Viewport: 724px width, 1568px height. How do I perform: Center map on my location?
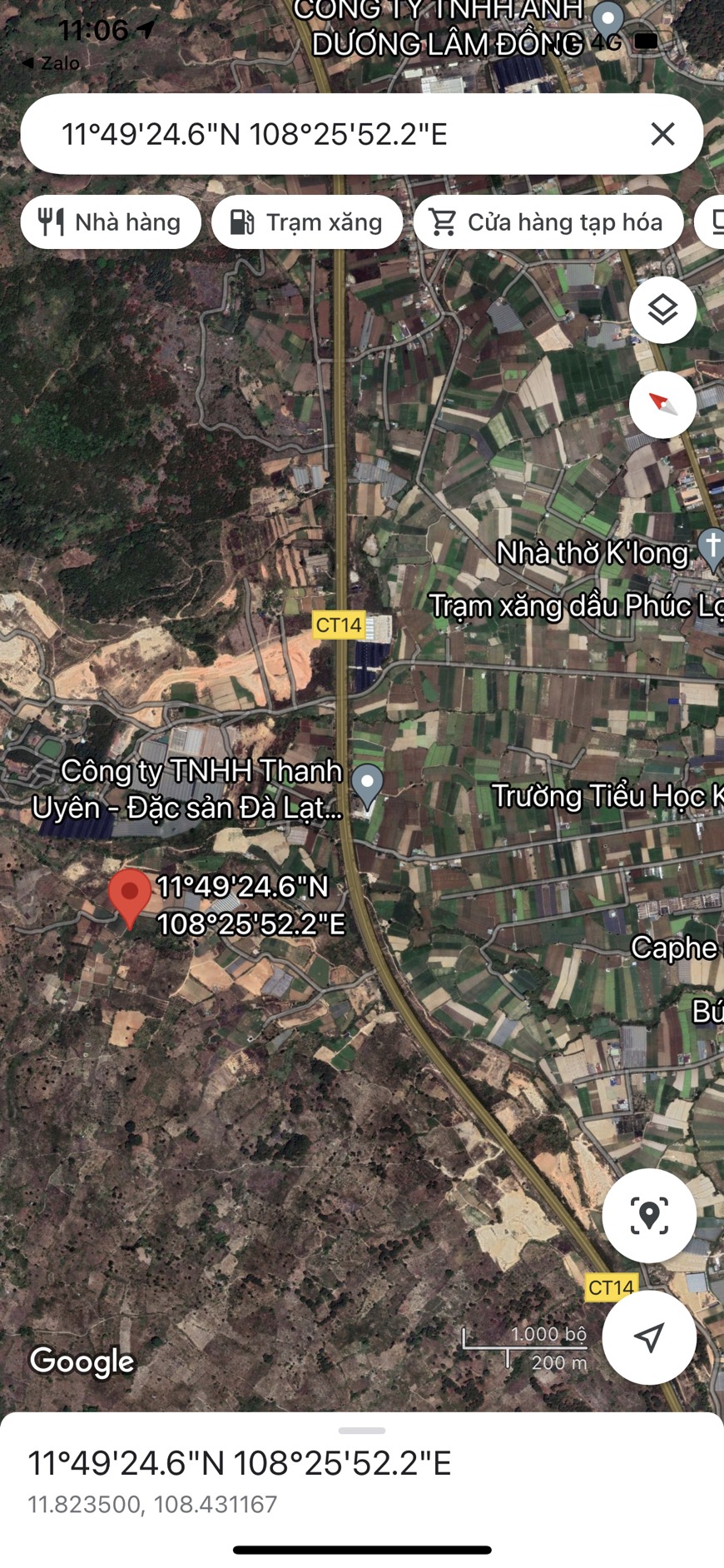[649, 1216]
